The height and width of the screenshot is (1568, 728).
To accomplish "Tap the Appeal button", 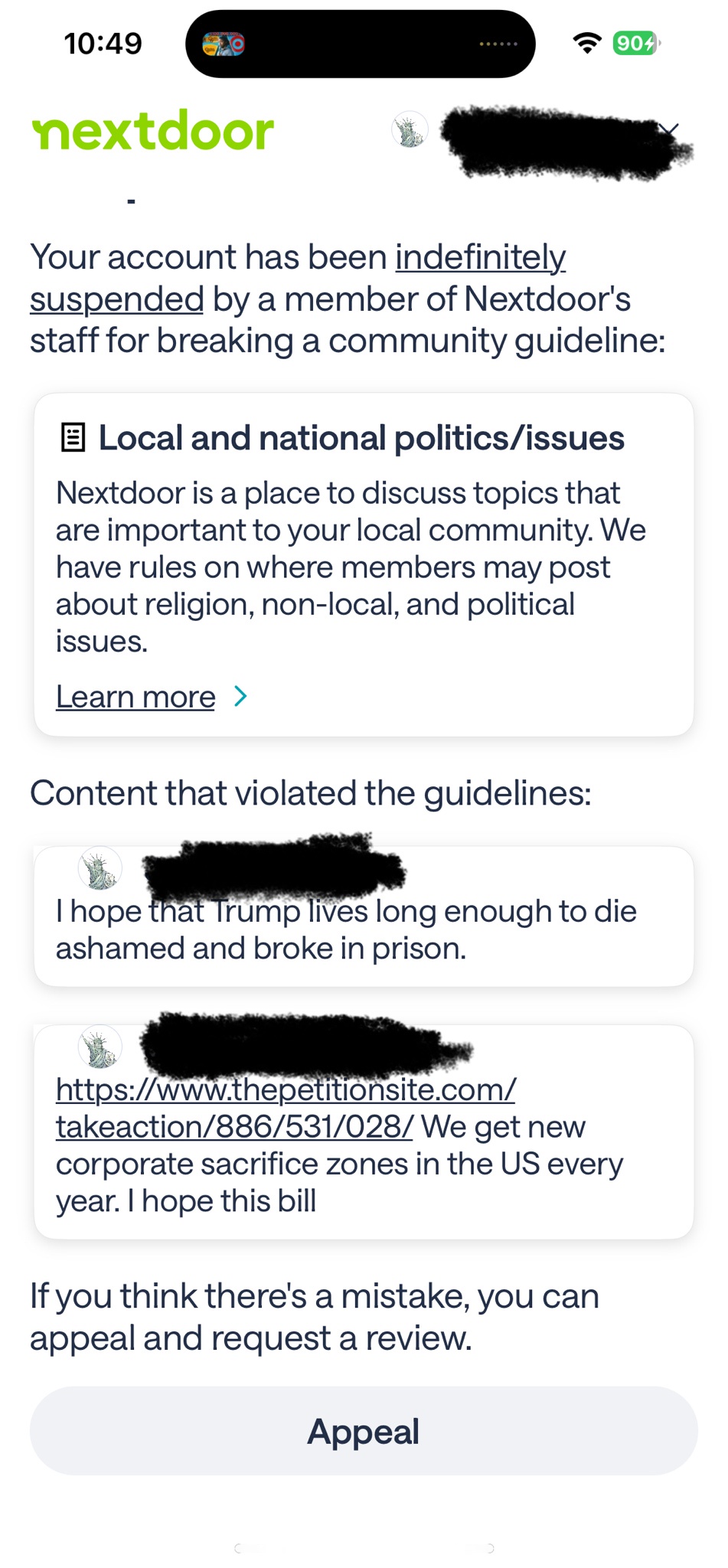I will pos(364,1431).
